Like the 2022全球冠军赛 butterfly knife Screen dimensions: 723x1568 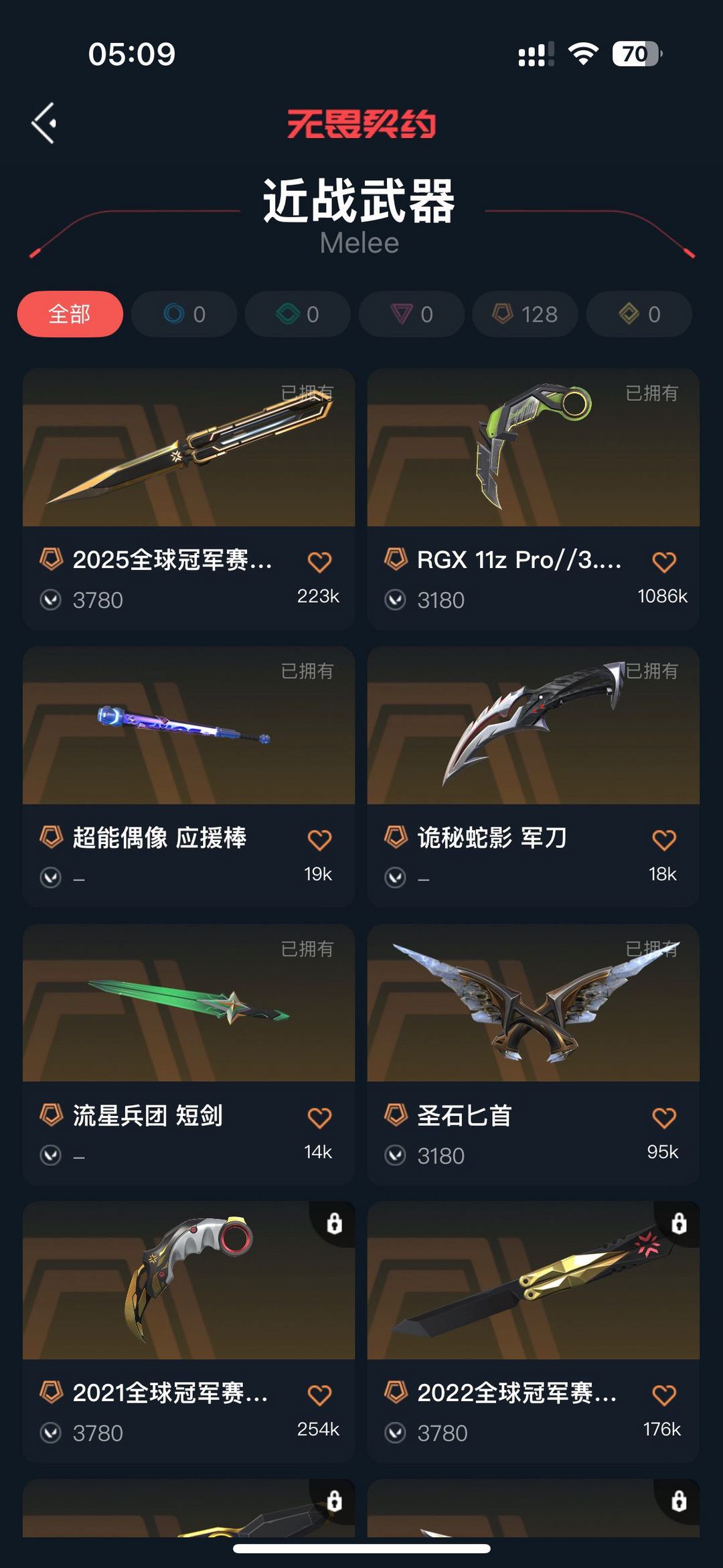[663, 1395]
